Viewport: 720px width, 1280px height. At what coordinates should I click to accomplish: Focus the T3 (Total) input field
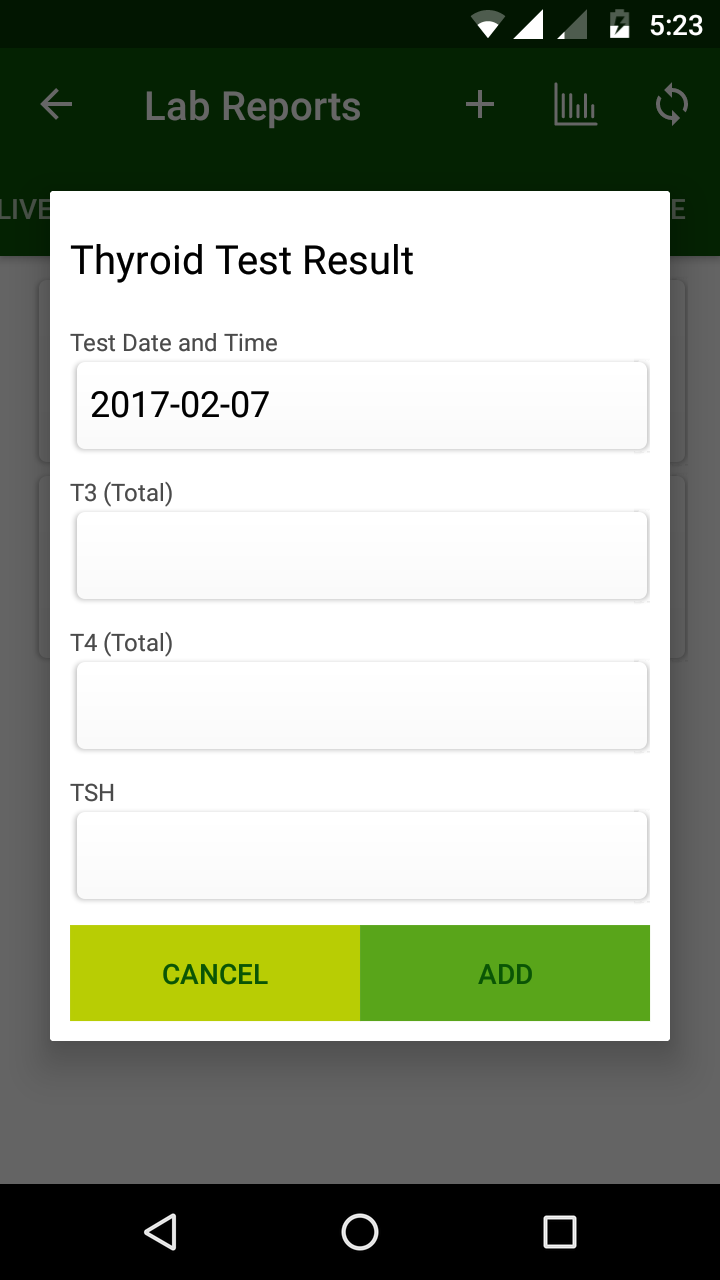(x=361, y=555)
